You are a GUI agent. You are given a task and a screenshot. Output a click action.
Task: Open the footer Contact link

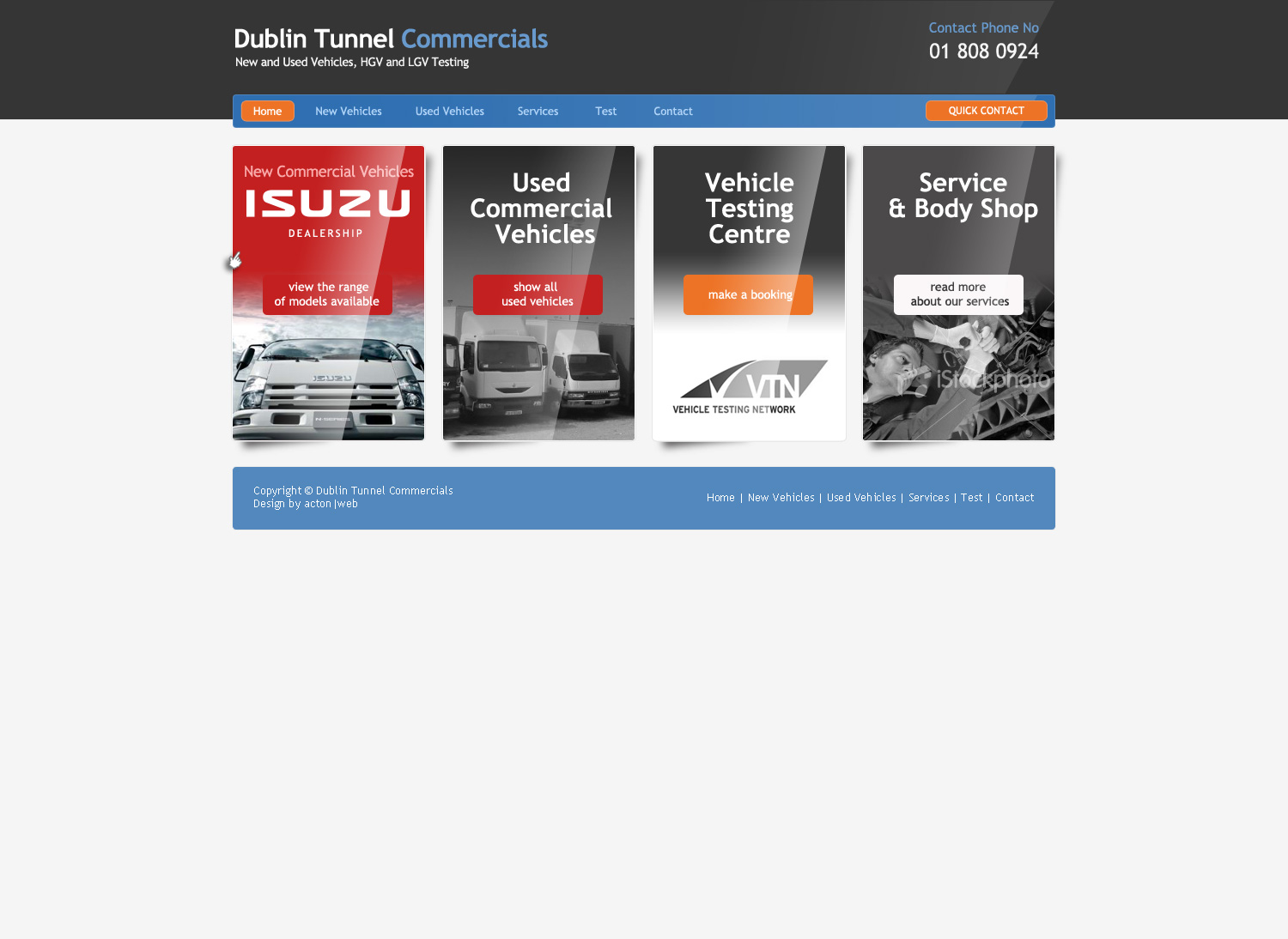[x=1014, y=498]
